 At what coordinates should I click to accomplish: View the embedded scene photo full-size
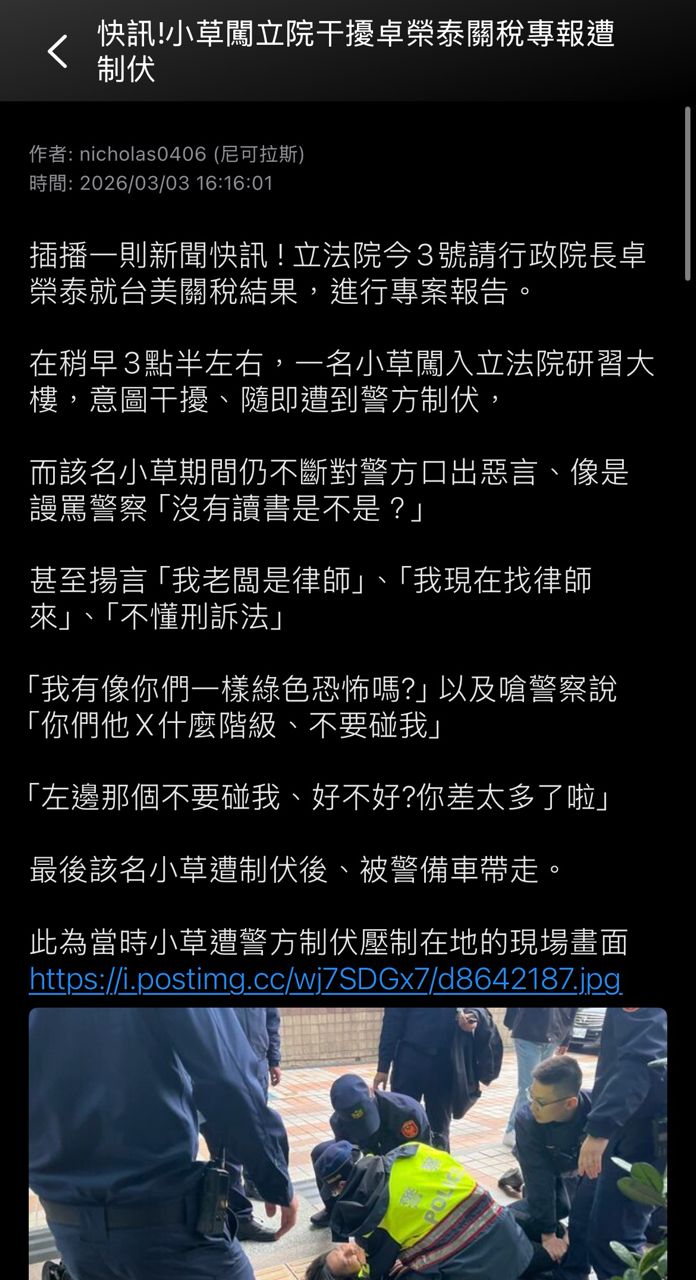coord(347,1143)
